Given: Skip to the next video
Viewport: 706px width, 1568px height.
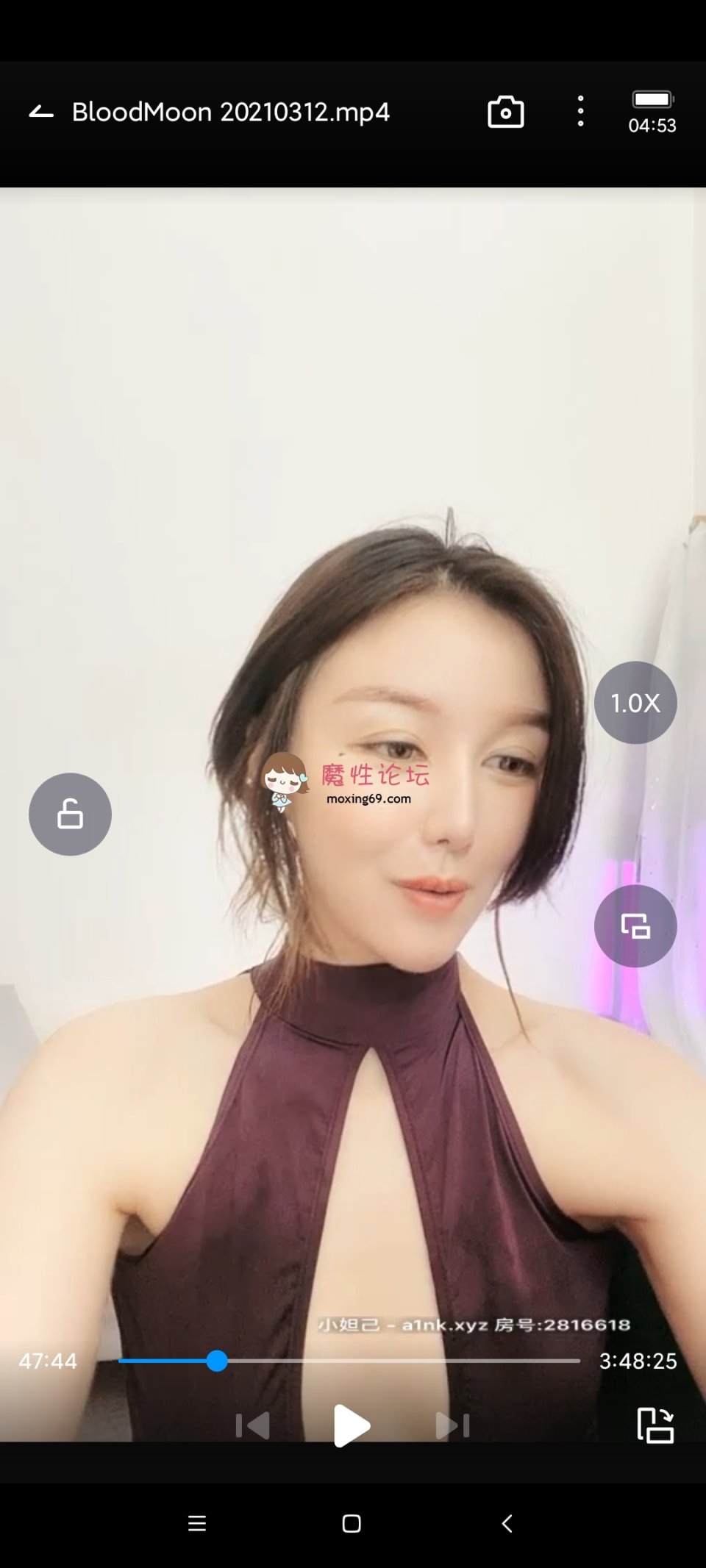Looking at the screenshot, I should coord(452,1425).
